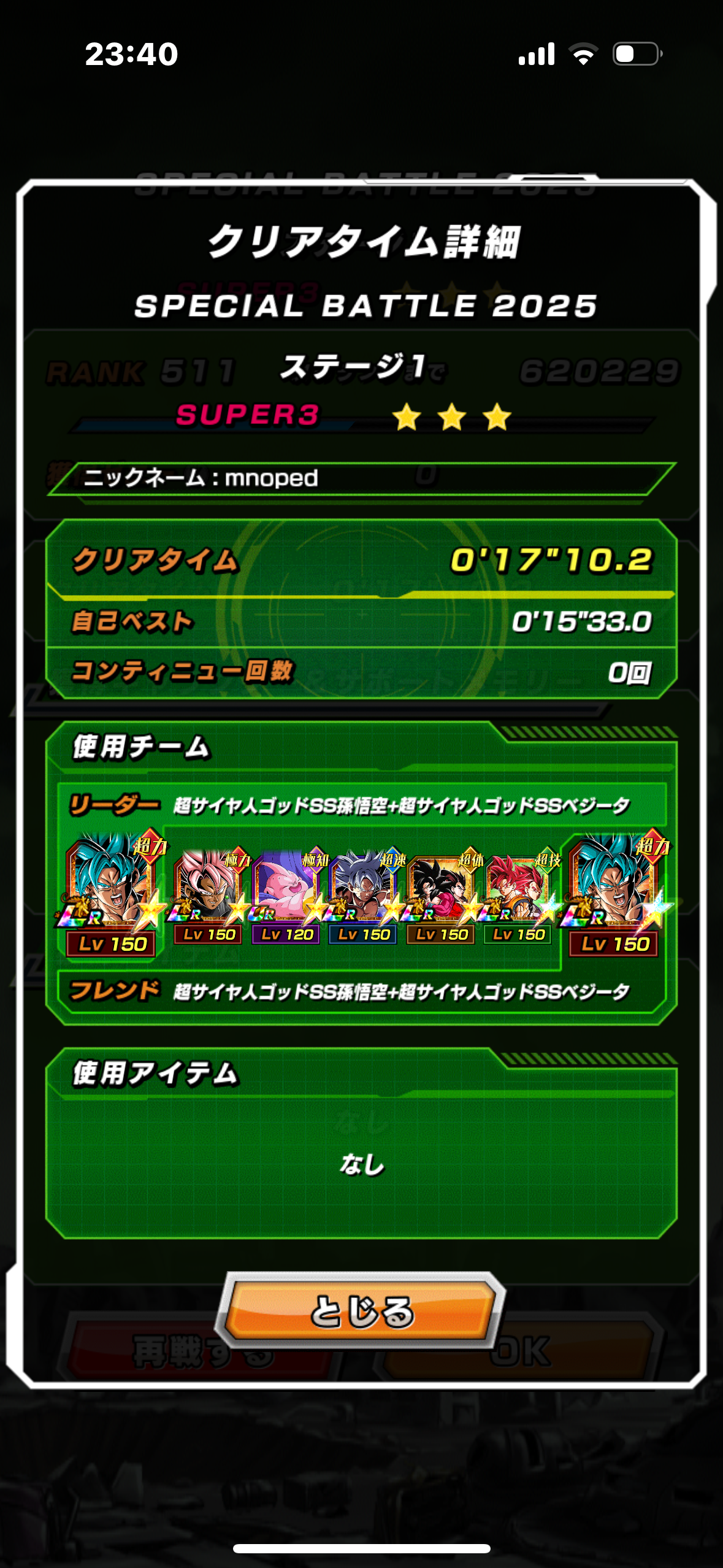View the 極力 Goku Black card

click(209, 896)
